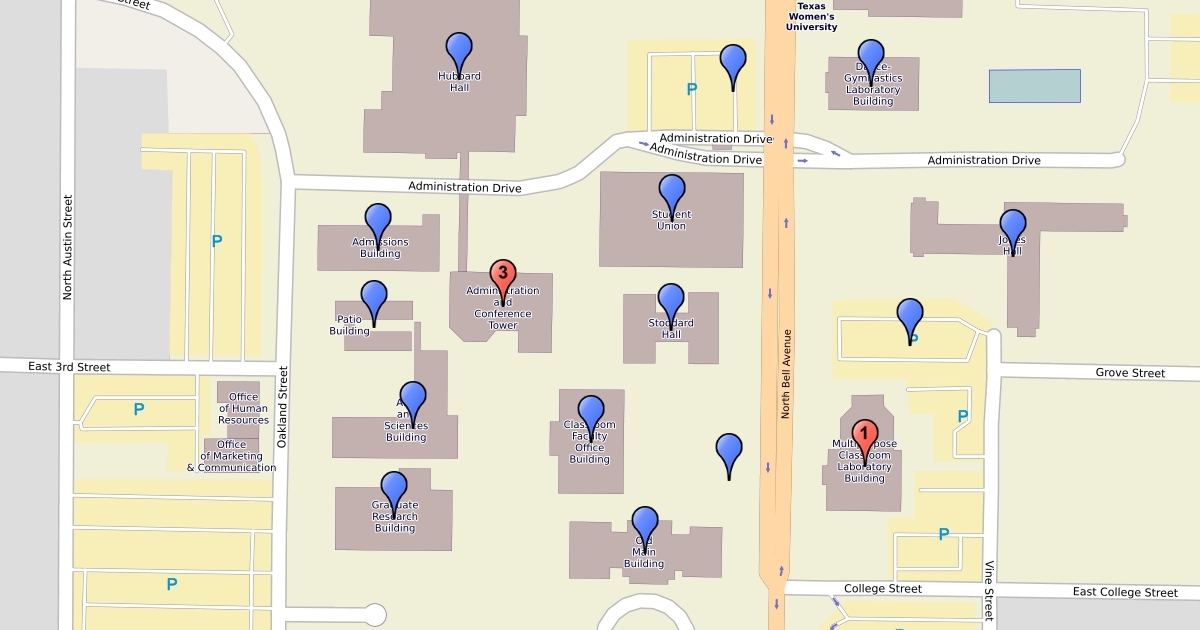This screenshot has height=630, width=1200.
Task: Select the Classroom Faculty Office Building pin
Action: 591,412
